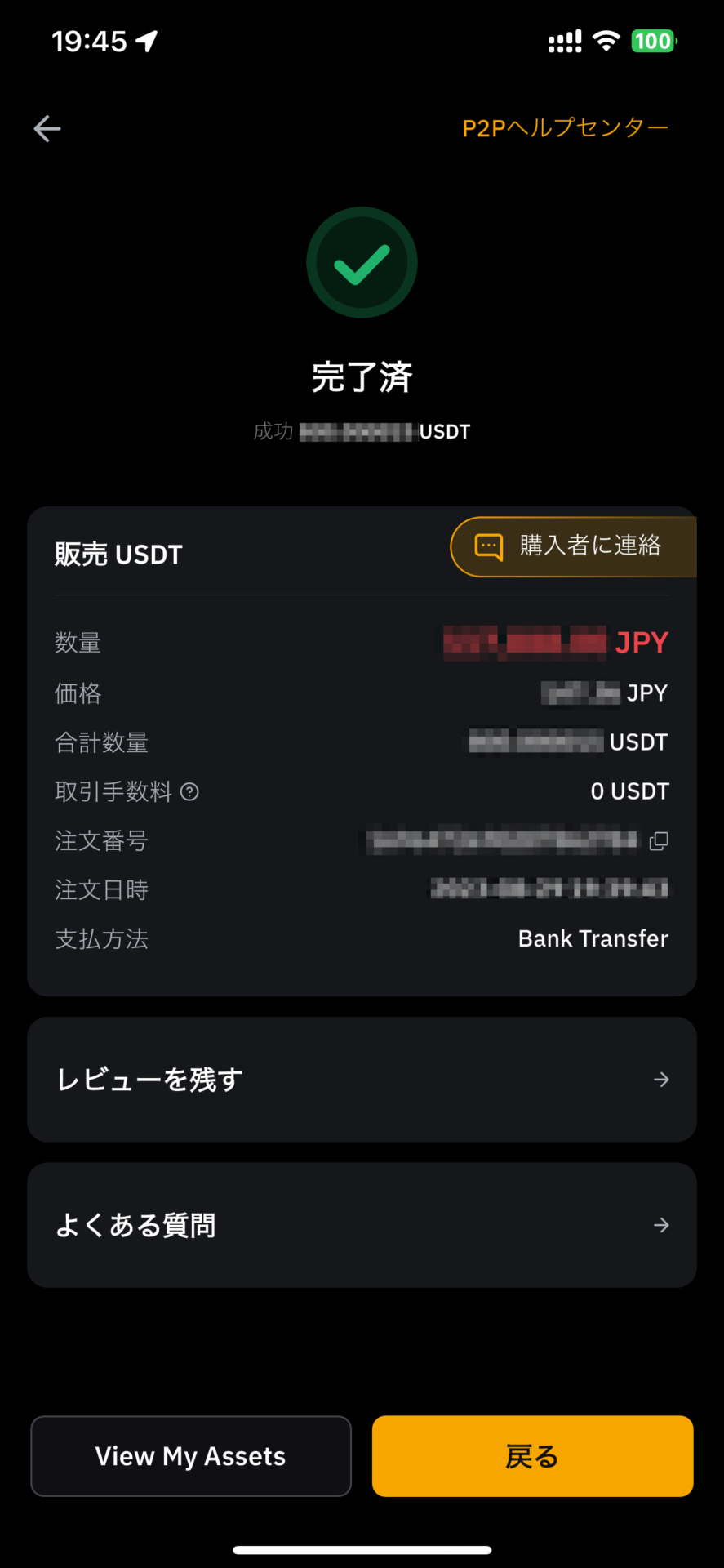The height and width of the screenshot is (1568, 724).
Task: Tap the View My Assets button
Action: point(191,1456)
